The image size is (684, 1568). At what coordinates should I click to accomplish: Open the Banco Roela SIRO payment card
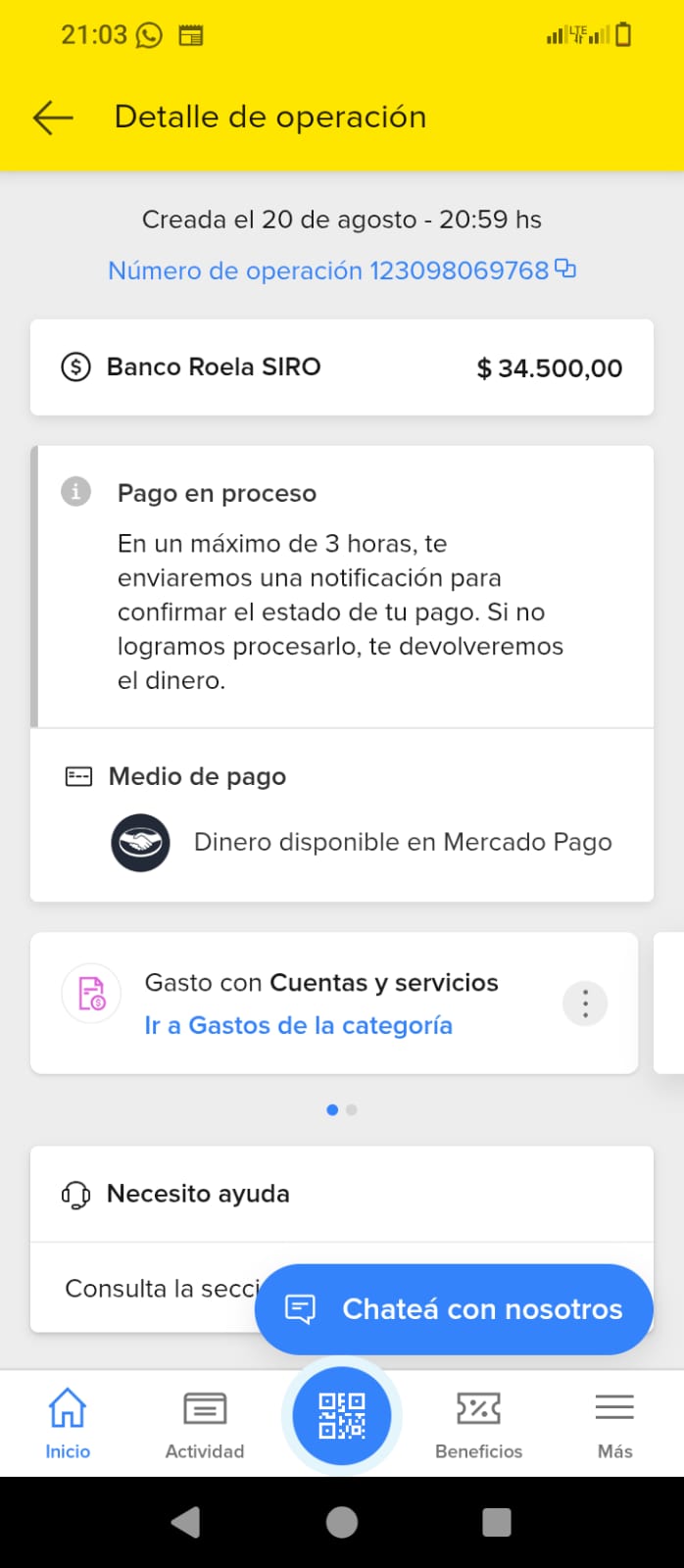341,367
